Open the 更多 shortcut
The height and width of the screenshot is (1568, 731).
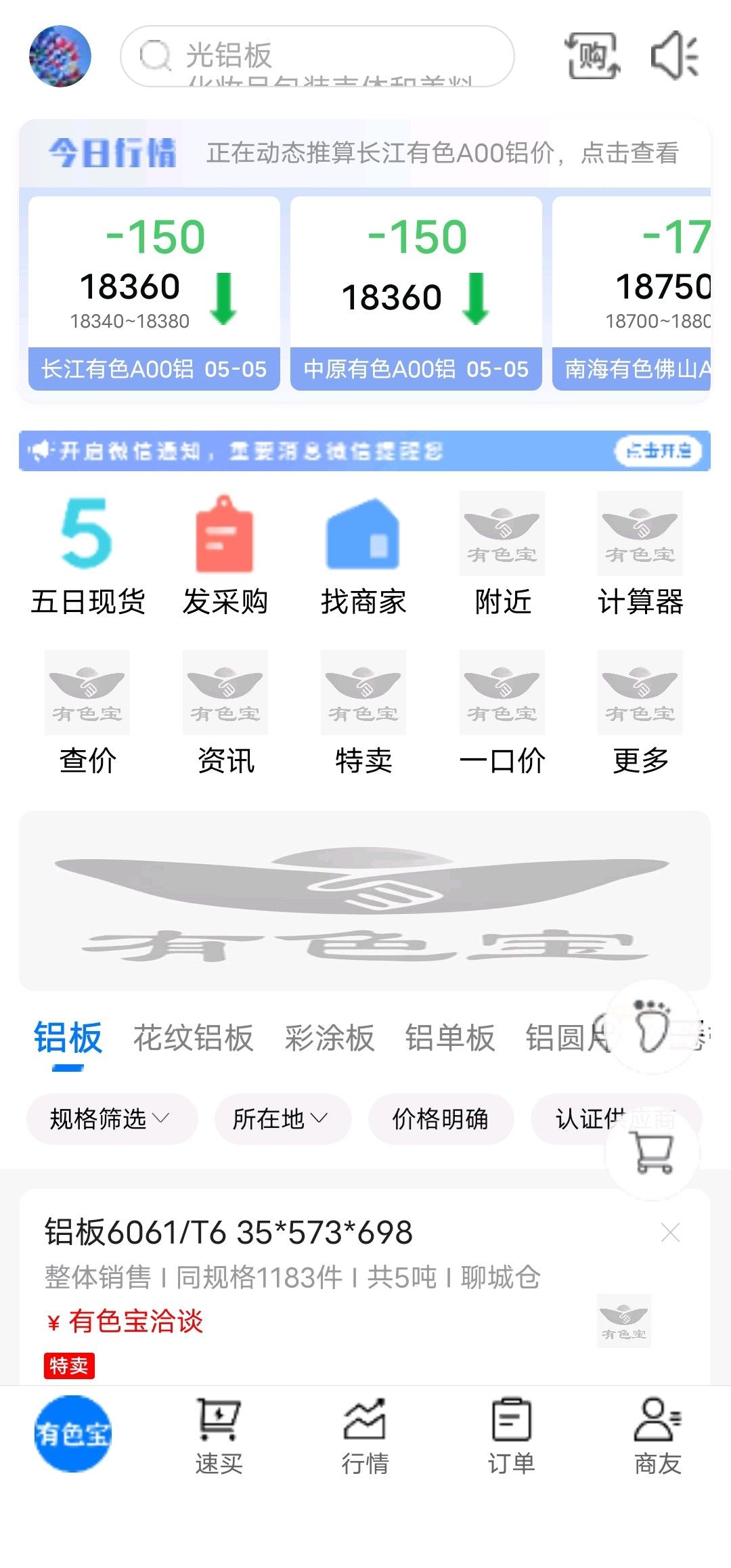coord(640,714)
